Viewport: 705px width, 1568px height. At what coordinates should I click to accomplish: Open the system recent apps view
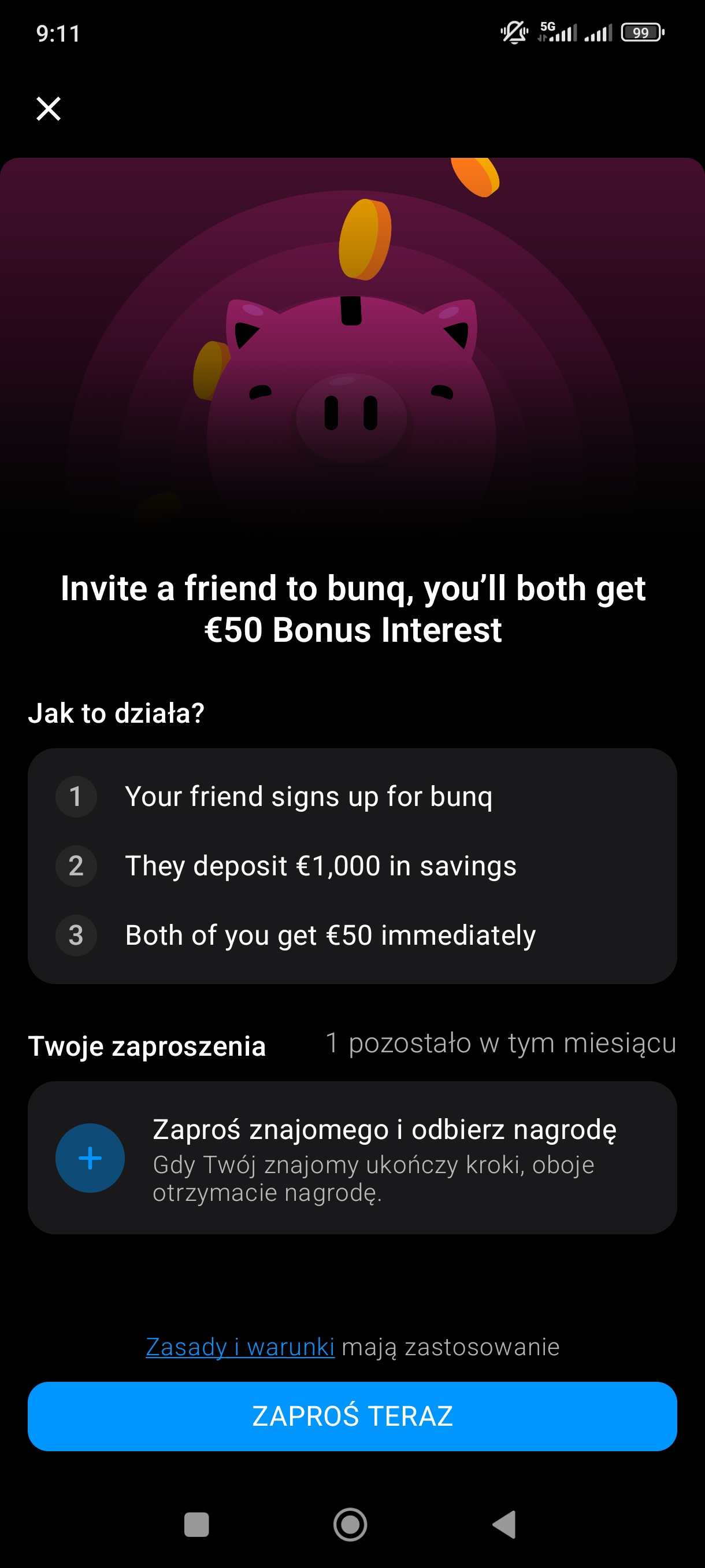196,1524
